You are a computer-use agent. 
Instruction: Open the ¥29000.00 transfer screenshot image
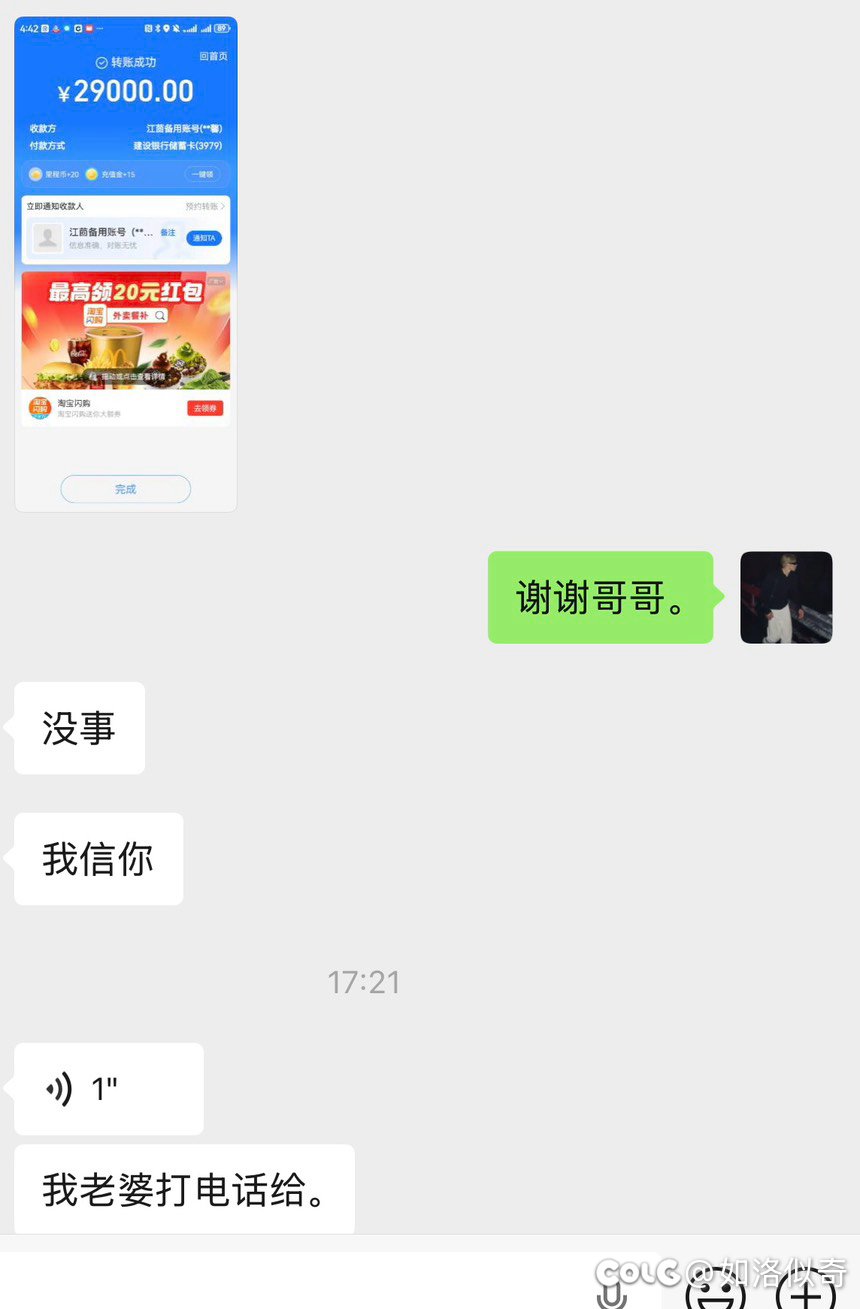[x=126, y=264]
